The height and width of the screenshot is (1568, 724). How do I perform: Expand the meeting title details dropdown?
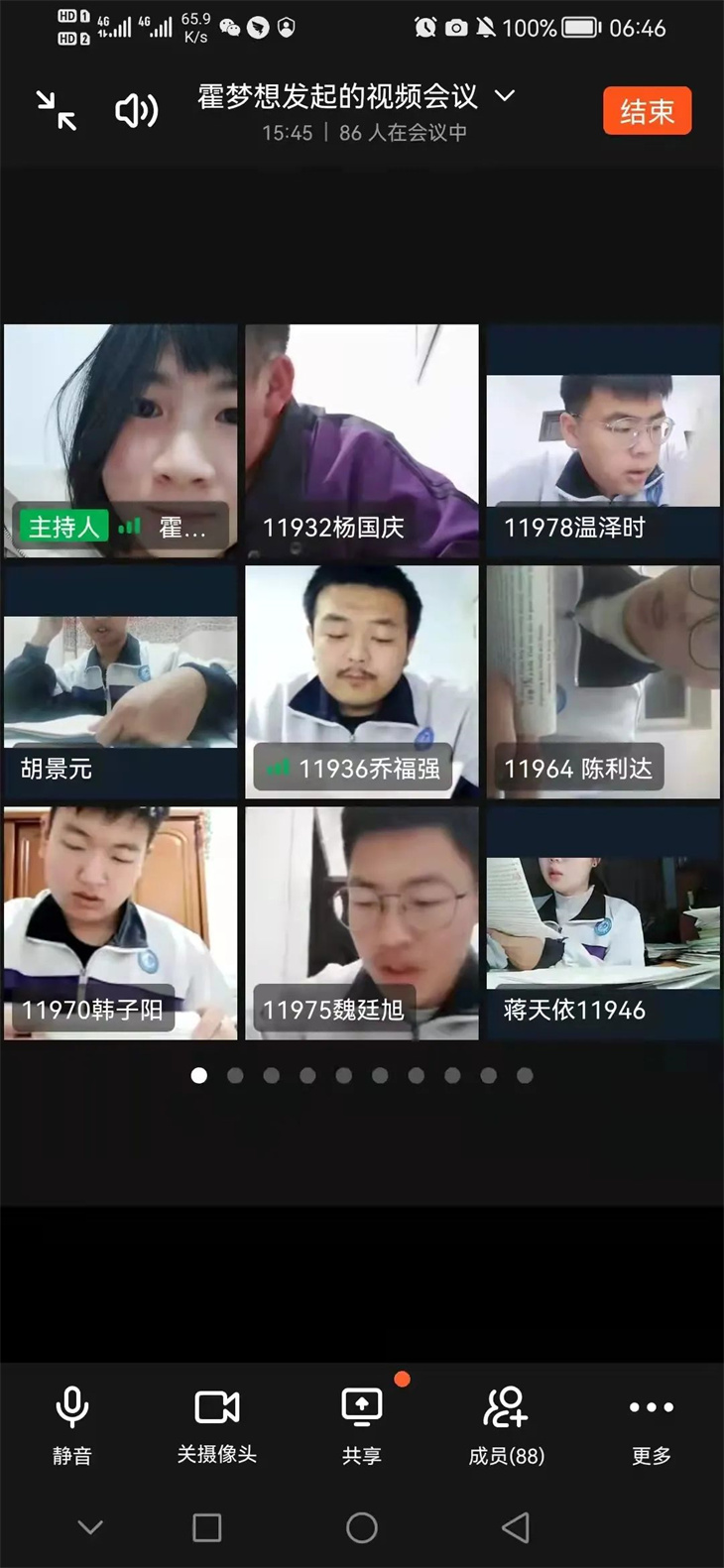click(505, 96)
